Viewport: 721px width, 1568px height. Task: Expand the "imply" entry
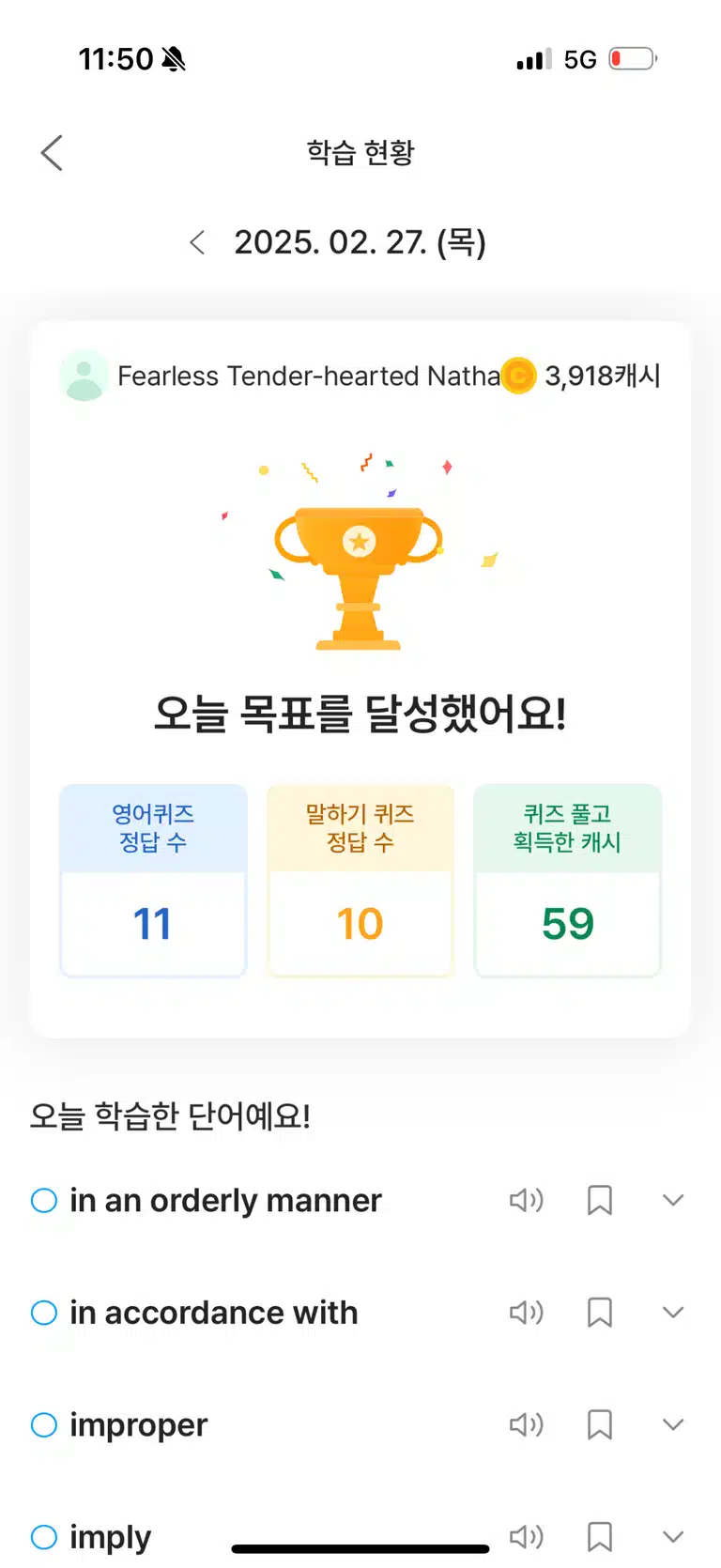[x=673, y=1536]
